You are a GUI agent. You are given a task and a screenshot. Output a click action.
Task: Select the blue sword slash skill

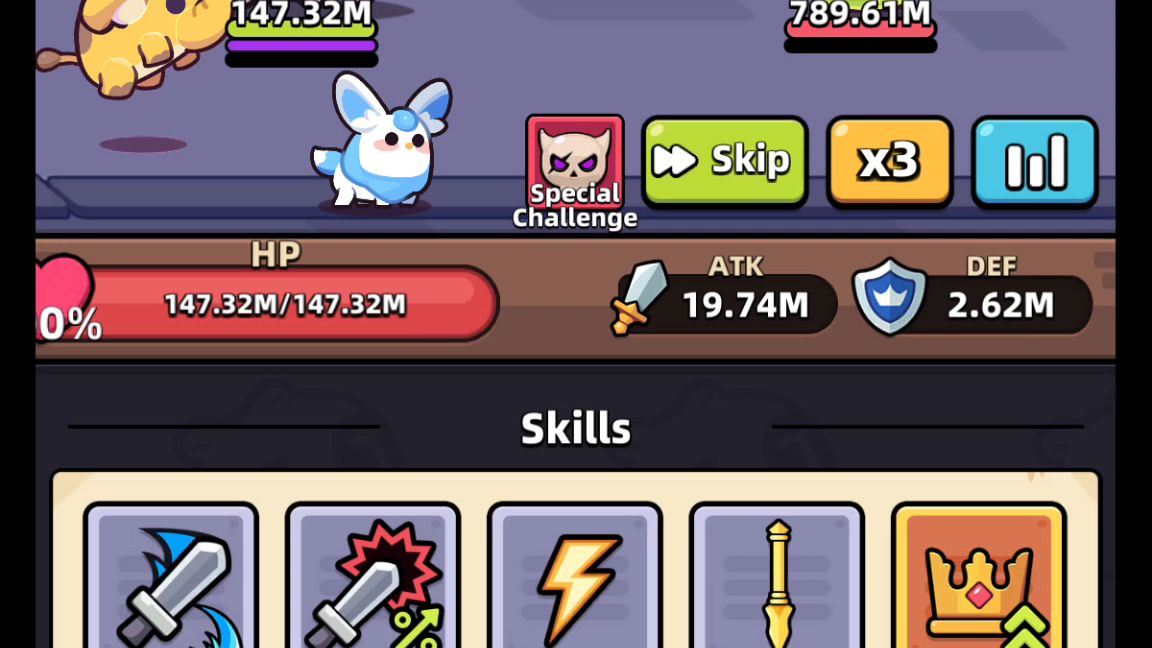click(172, 580)
